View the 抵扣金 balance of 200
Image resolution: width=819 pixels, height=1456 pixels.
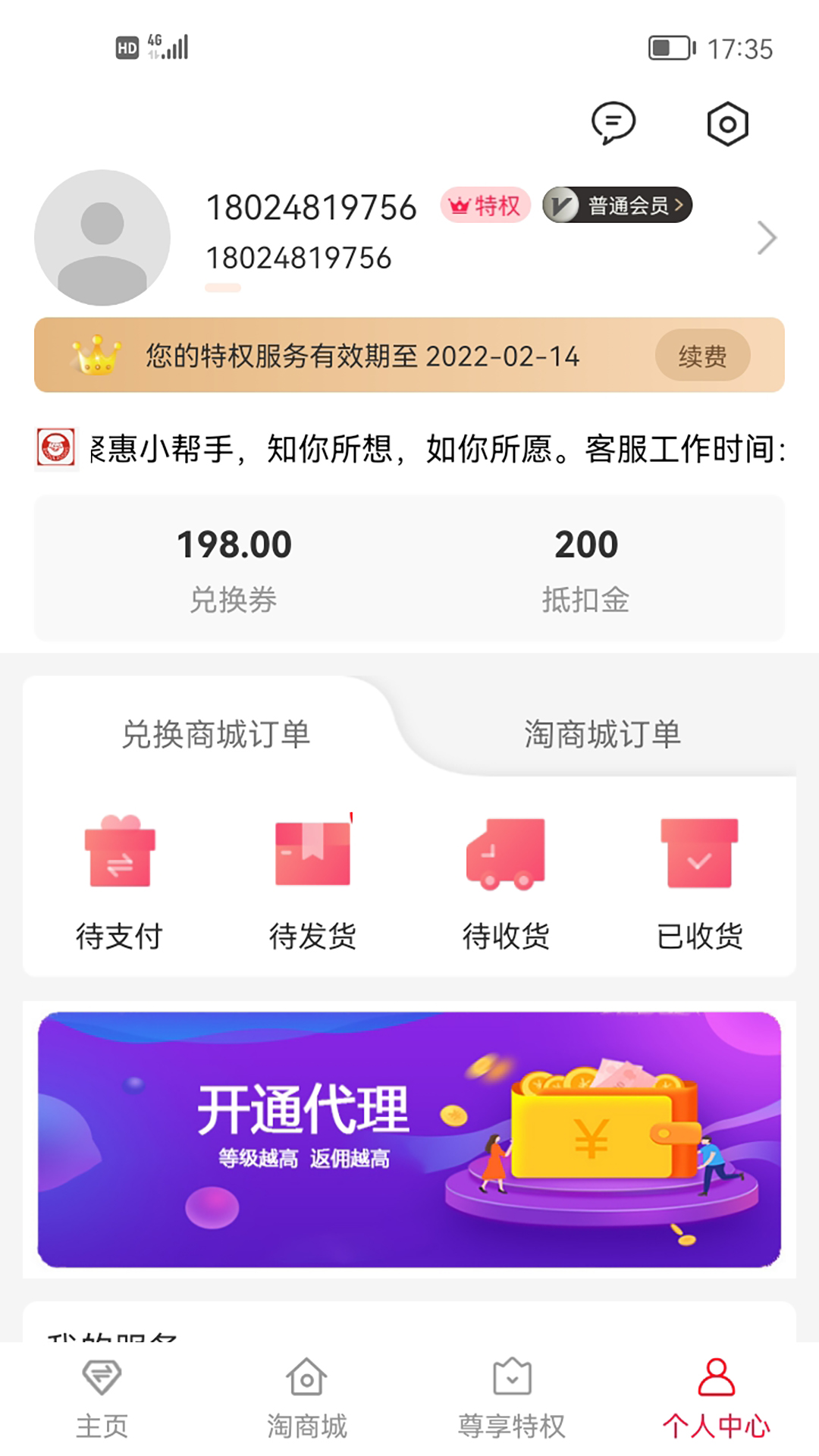point(584,565)
